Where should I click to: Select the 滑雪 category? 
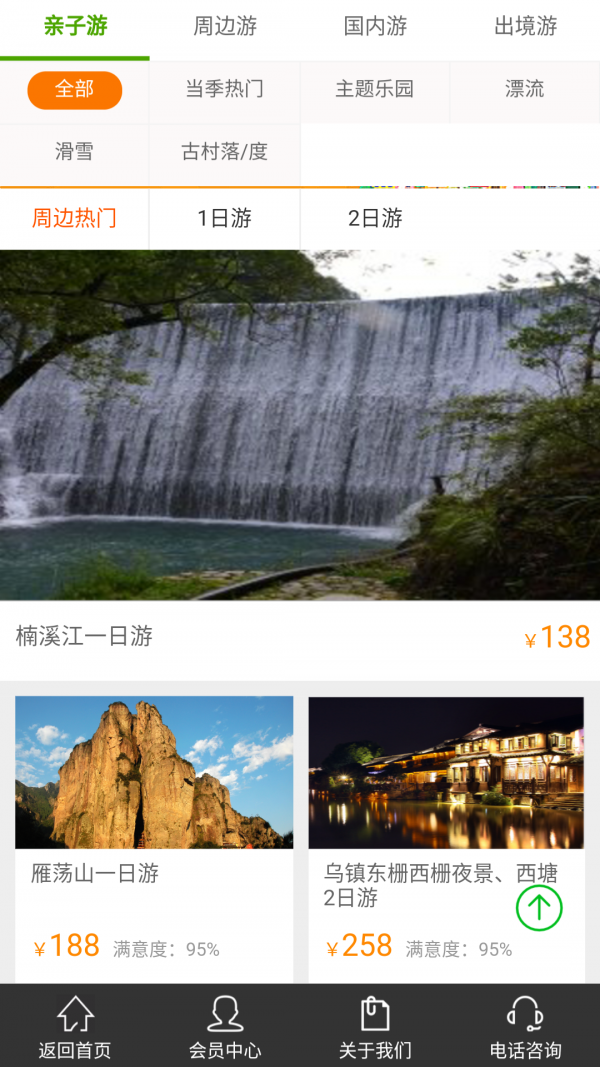74,152
